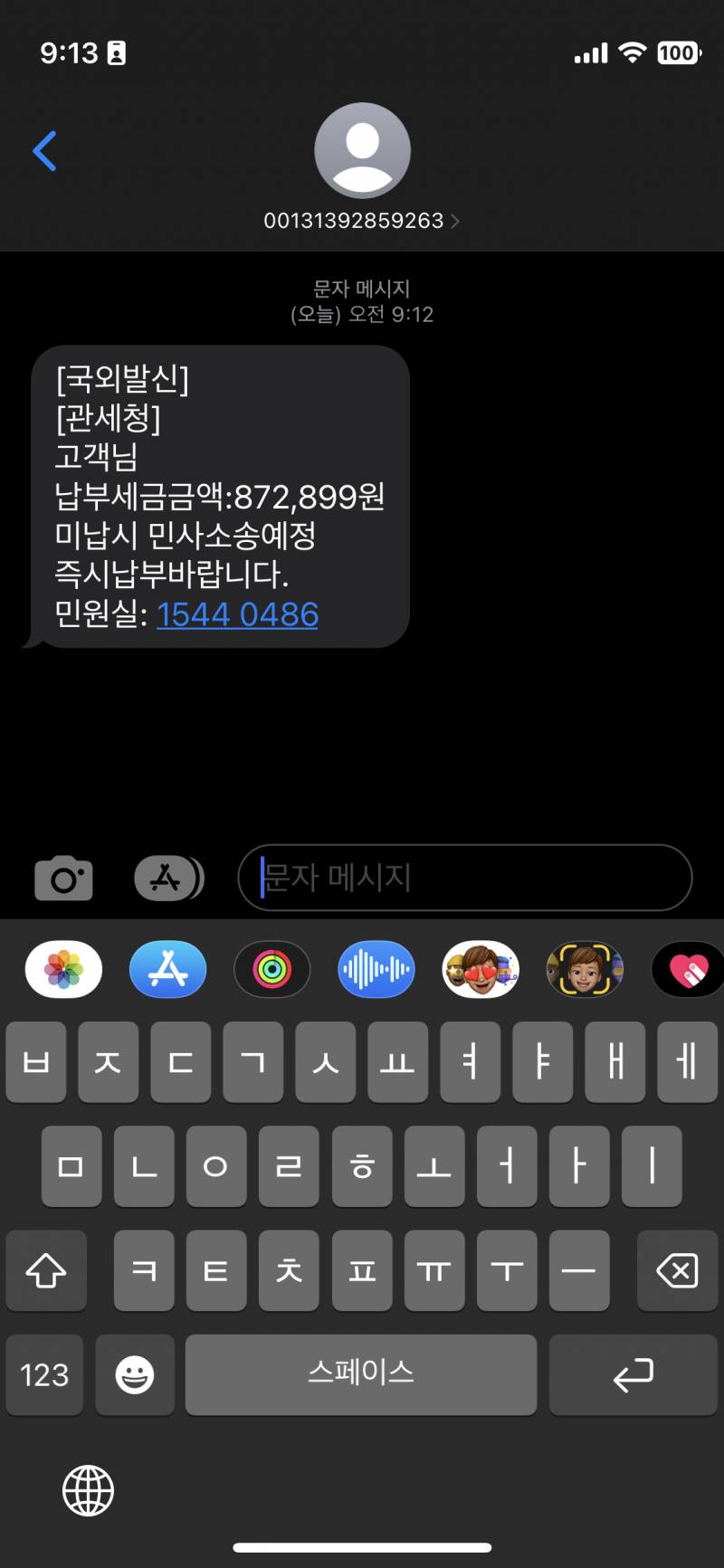The height and width of the screenshot is (1568, 724).
Task: Open the App Store iMessage app
Action: tap(168, 969)
